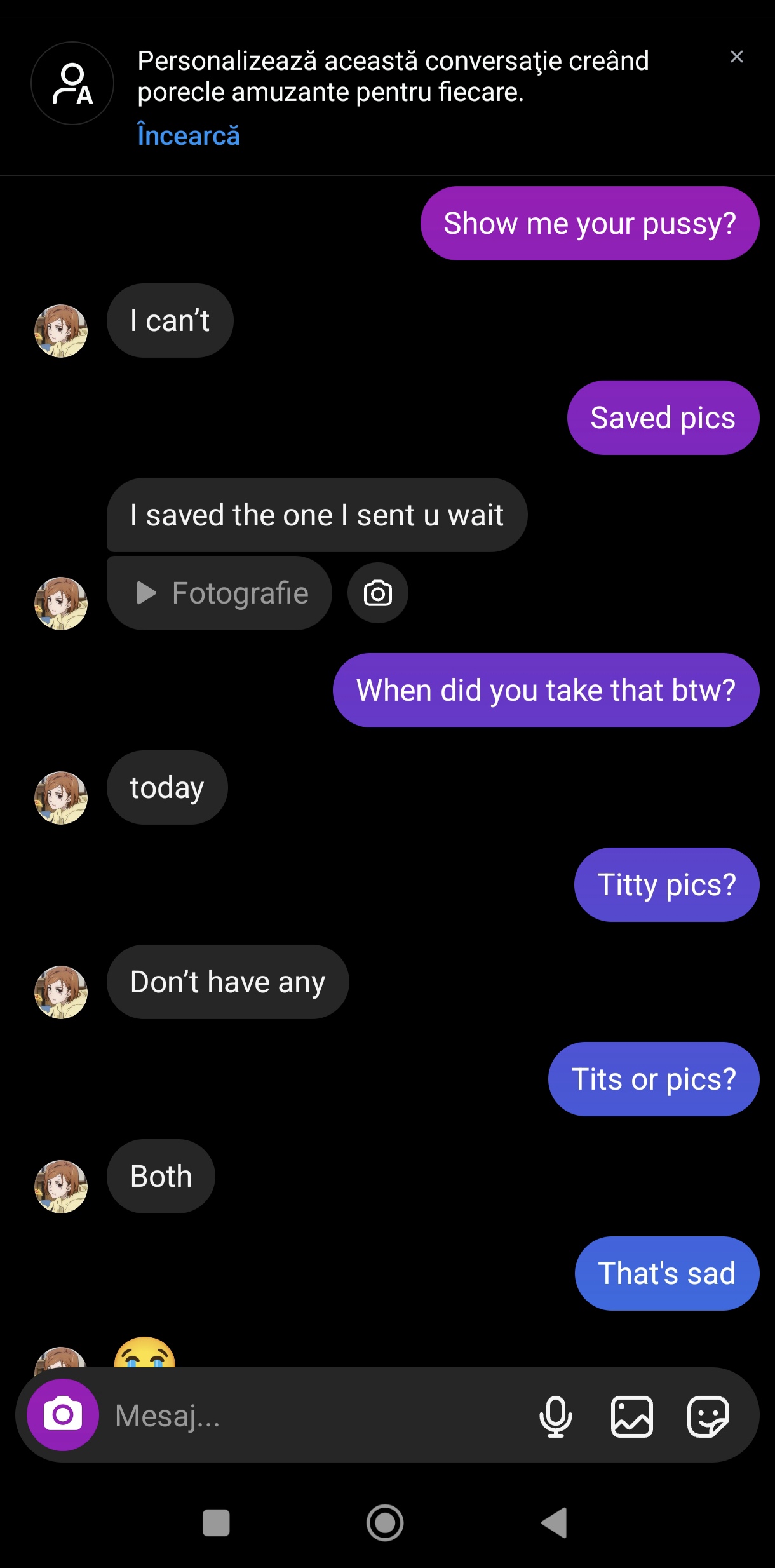Dismiss the nickname suggestion banner
775x1568 pixels.
coord(736,57)
